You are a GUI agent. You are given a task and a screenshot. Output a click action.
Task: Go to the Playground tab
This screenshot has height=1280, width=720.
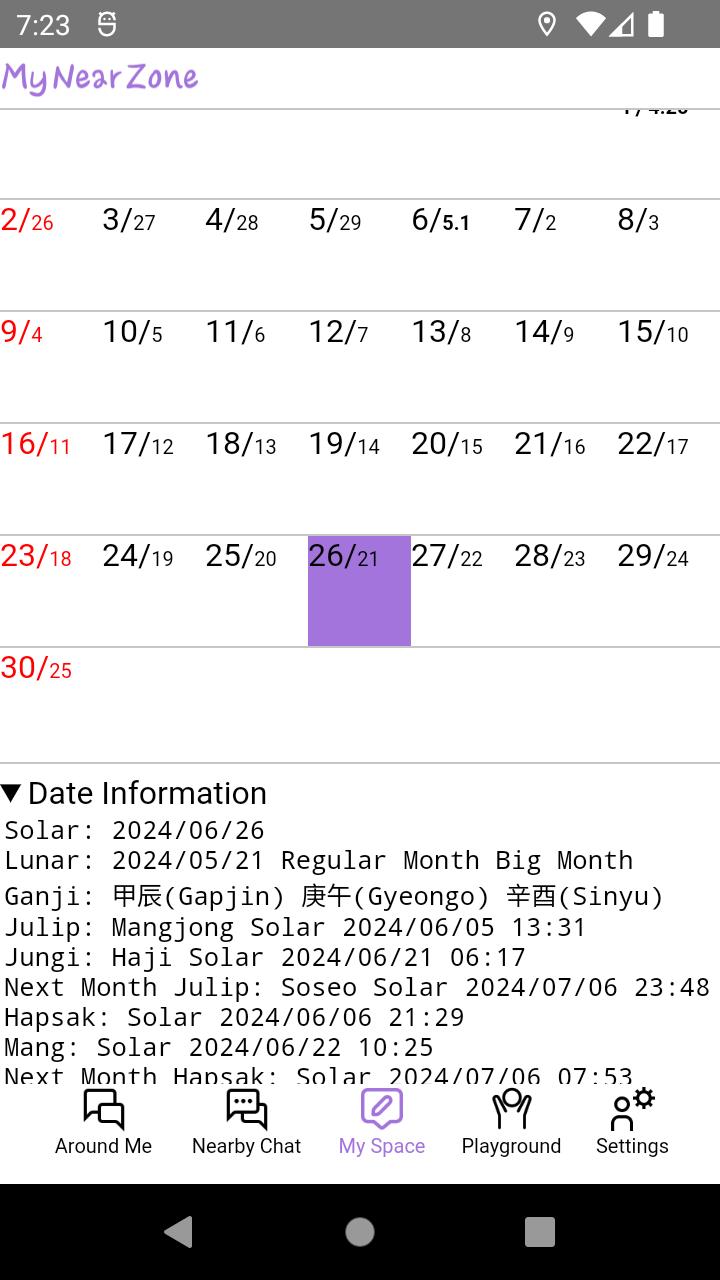(x=511, y=1124)
